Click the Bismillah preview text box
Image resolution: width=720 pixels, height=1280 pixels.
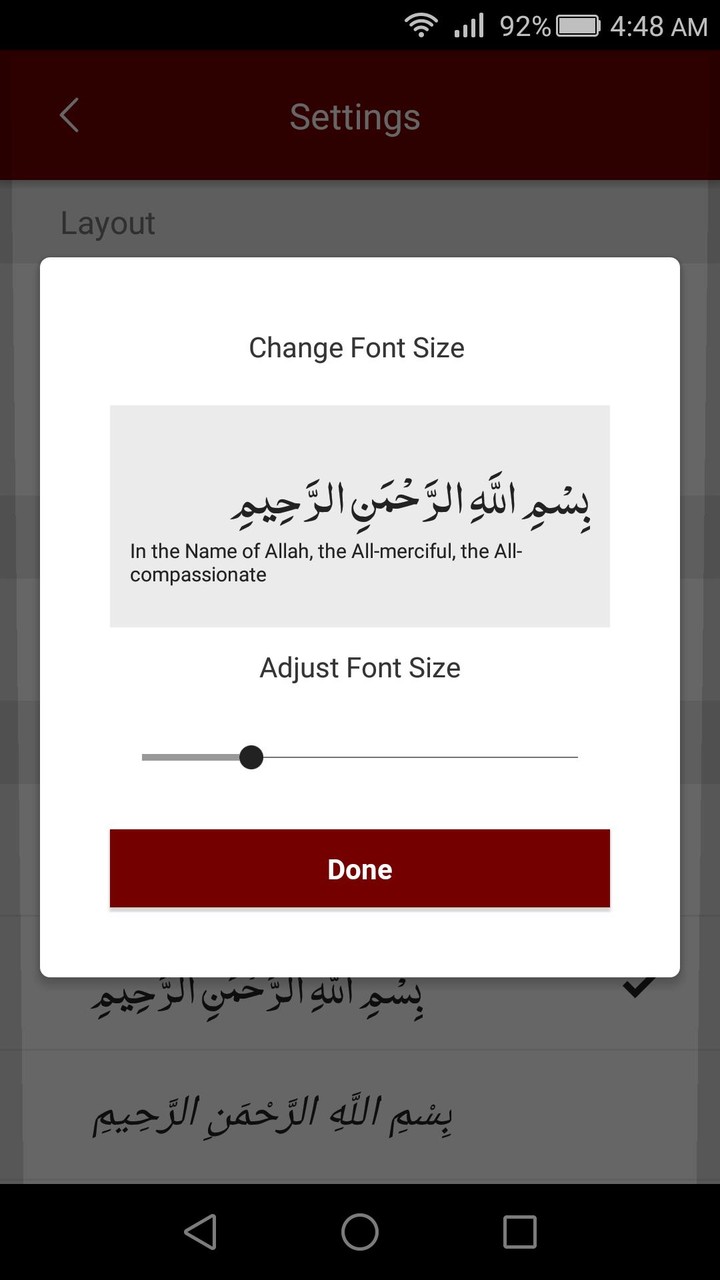[359, 513]
